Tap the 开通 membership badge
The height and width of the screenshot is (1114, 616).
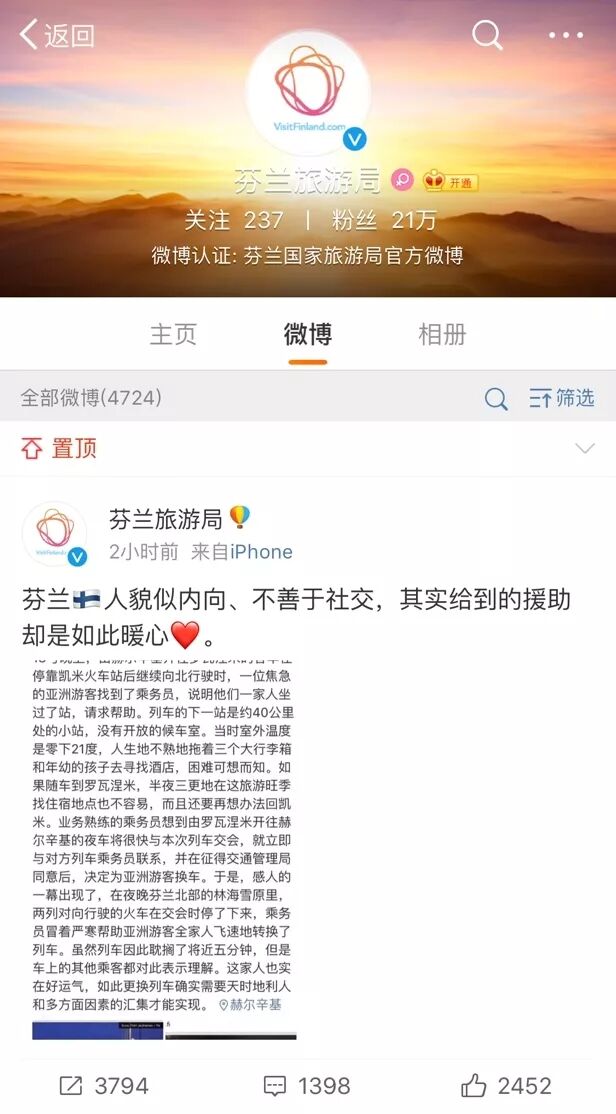[450, 183]
